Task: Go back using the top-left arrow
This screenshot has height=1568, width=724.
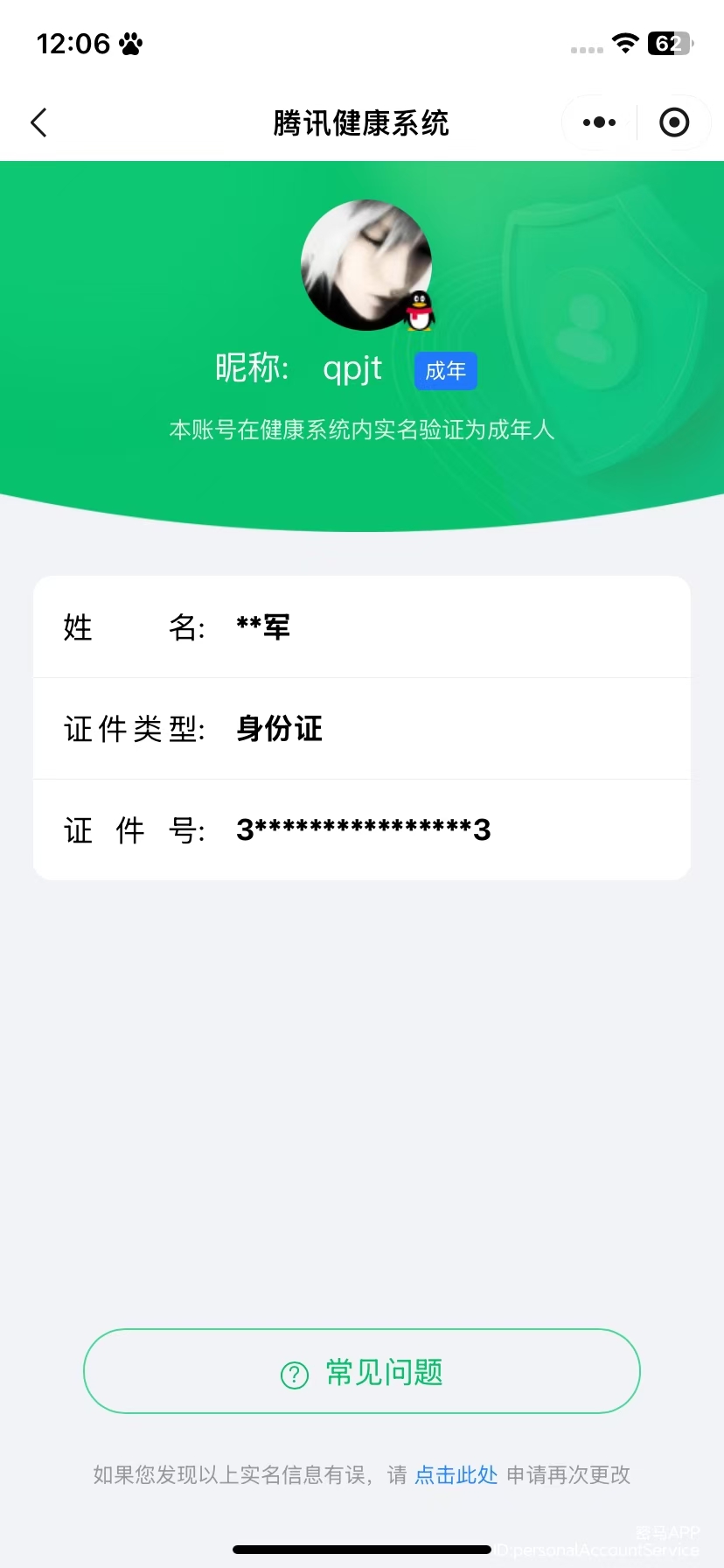Action: point(38,122)
